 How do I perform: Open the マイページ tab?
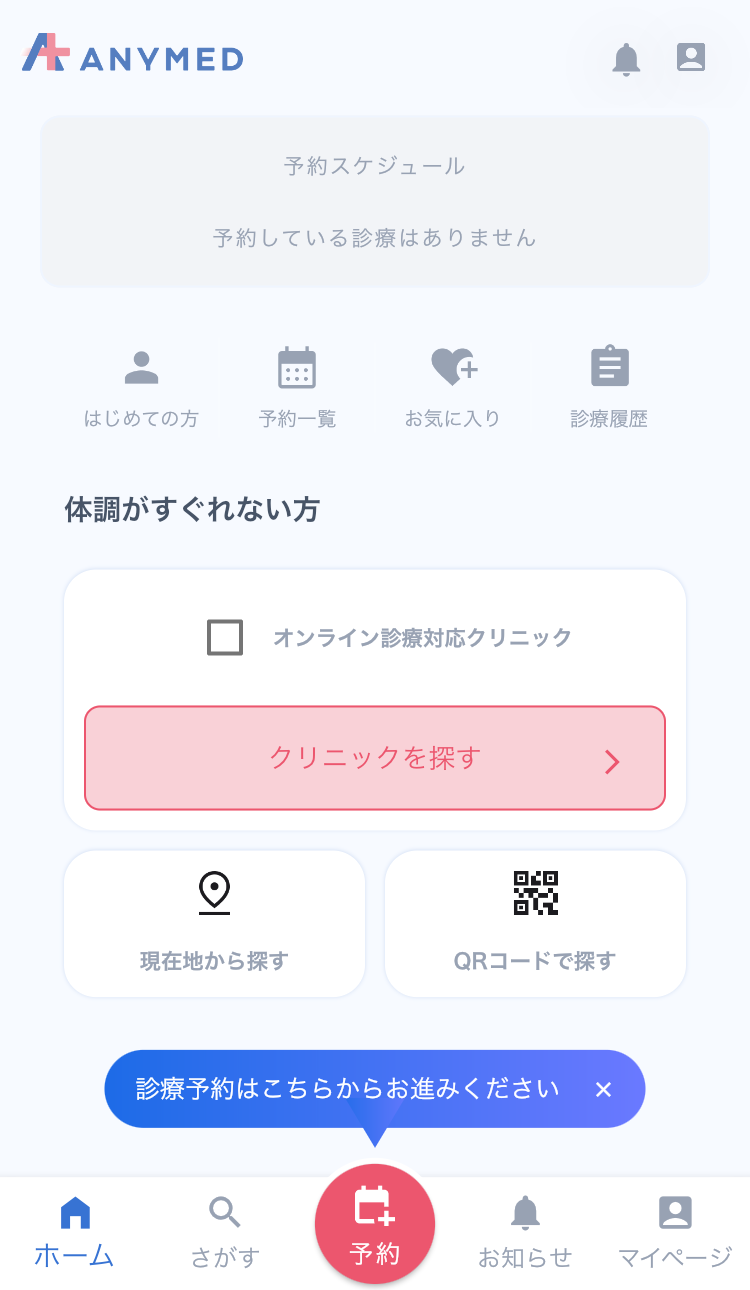click(x=675, y=1233)
